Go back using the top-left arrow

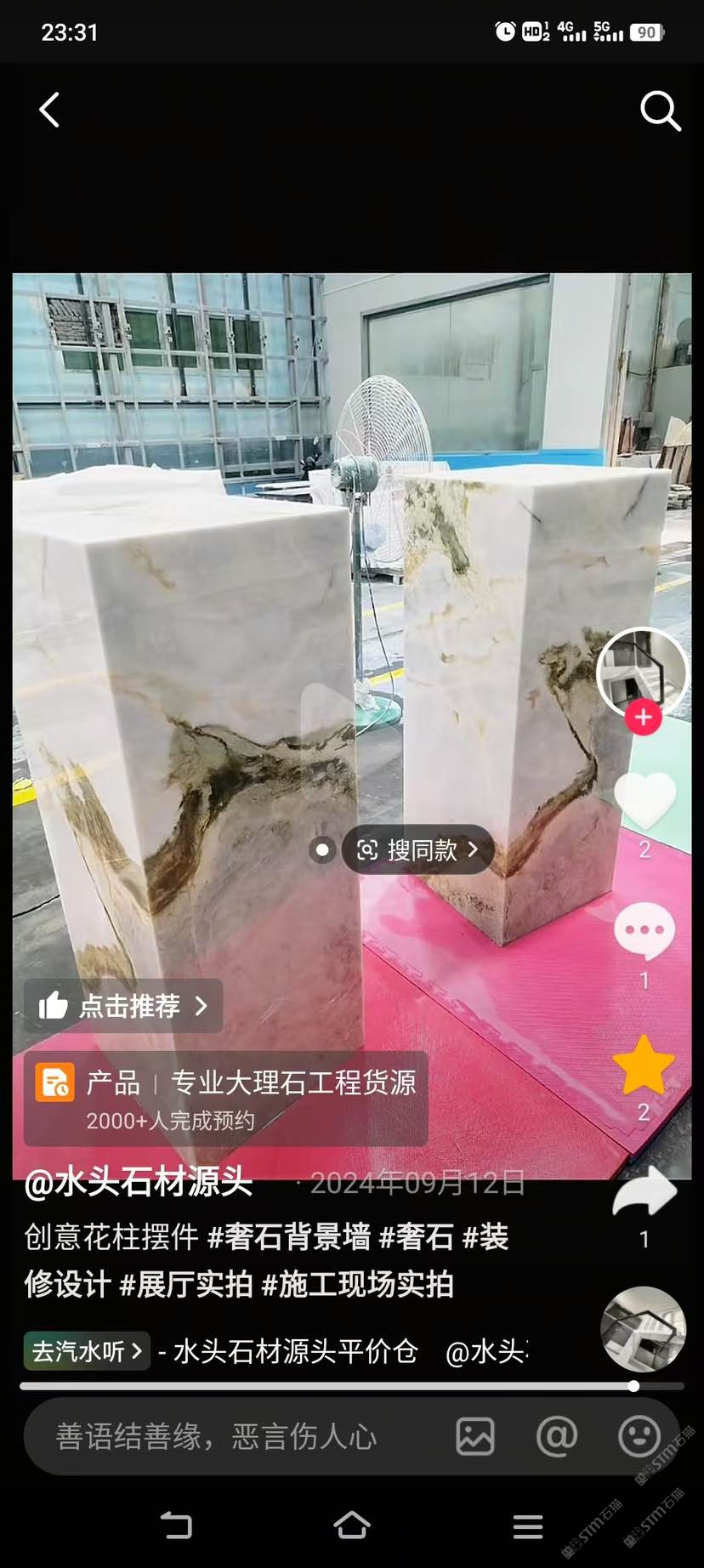coord(50,110)
